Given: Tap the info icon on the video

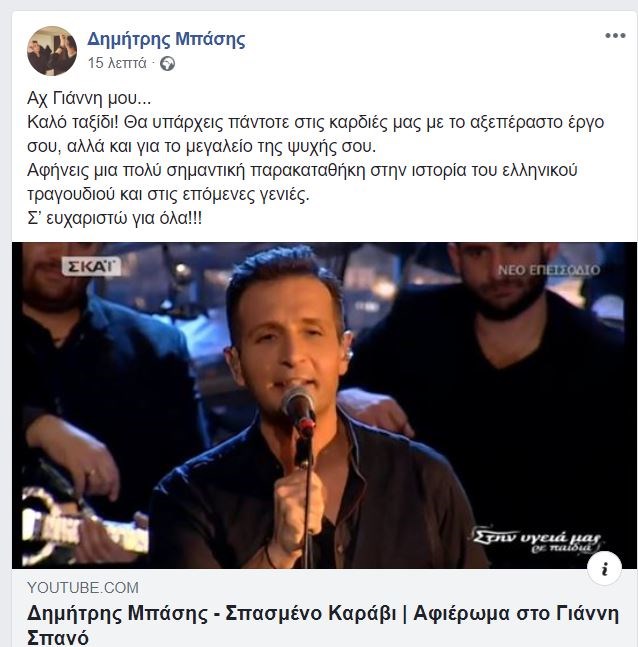Looking at the screenshot, I should tap(604, 568).
